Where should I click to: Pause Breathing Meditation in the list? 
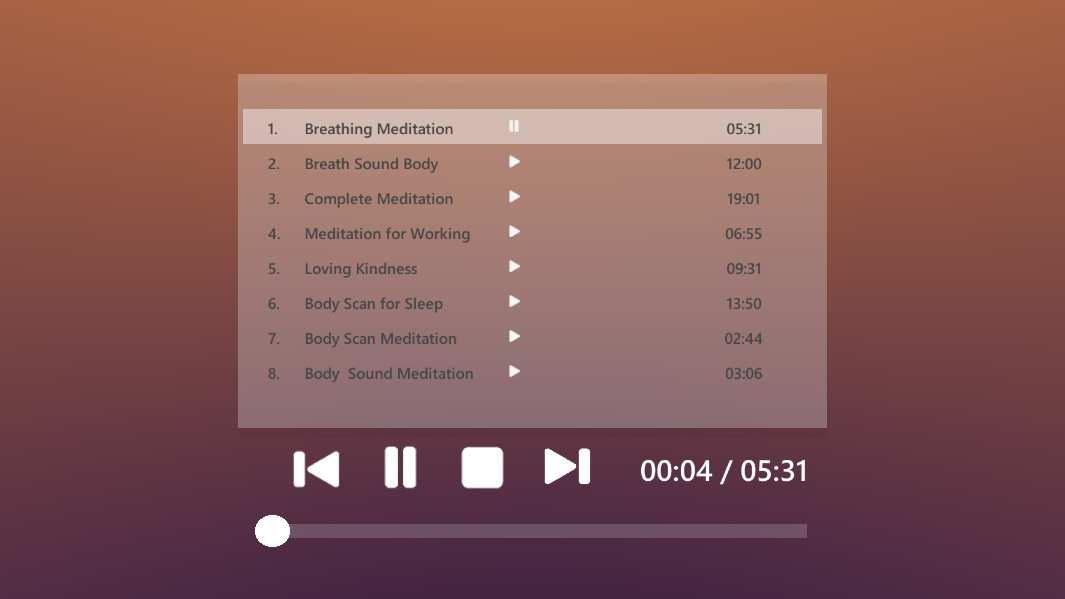tap(514, 127)
